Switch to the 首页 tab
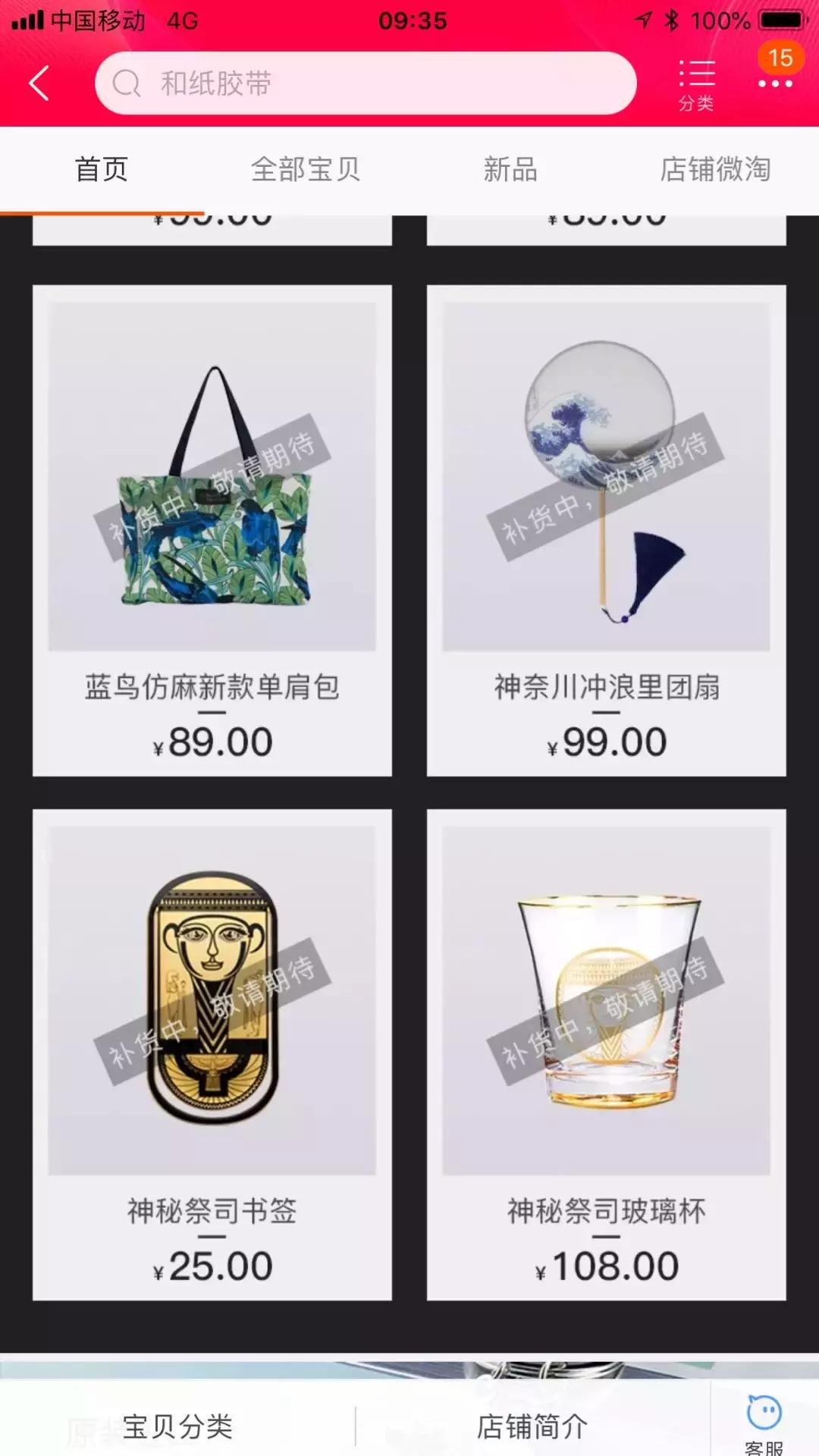This screenshot has width=819, height=1456. point(102,169)
